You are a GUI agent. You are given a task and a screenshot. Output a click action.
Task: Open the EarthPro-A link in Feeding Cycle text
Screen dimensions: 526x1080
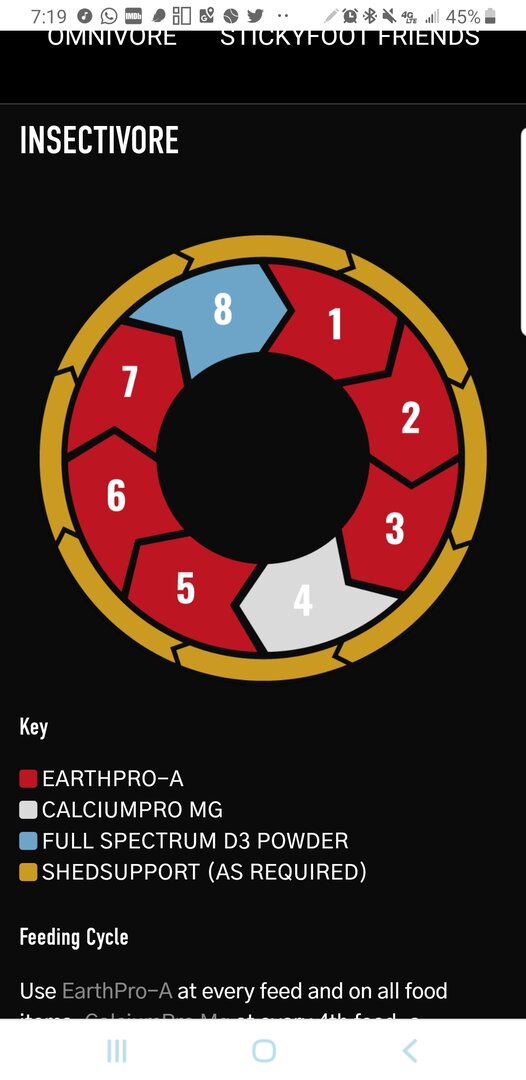[x=117, y=991]
